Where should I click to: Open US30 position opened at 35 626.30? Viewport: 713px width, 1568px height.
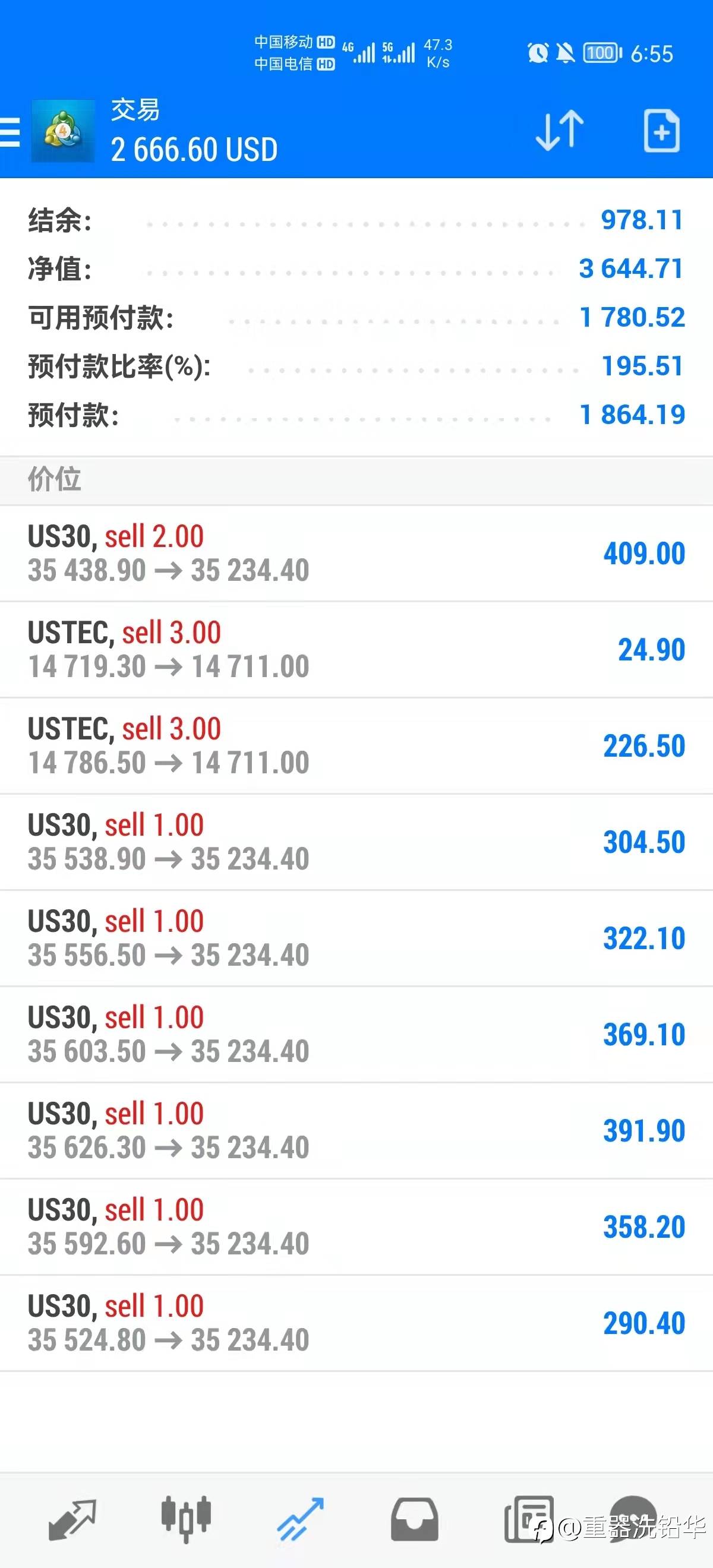click(356, 1130)
